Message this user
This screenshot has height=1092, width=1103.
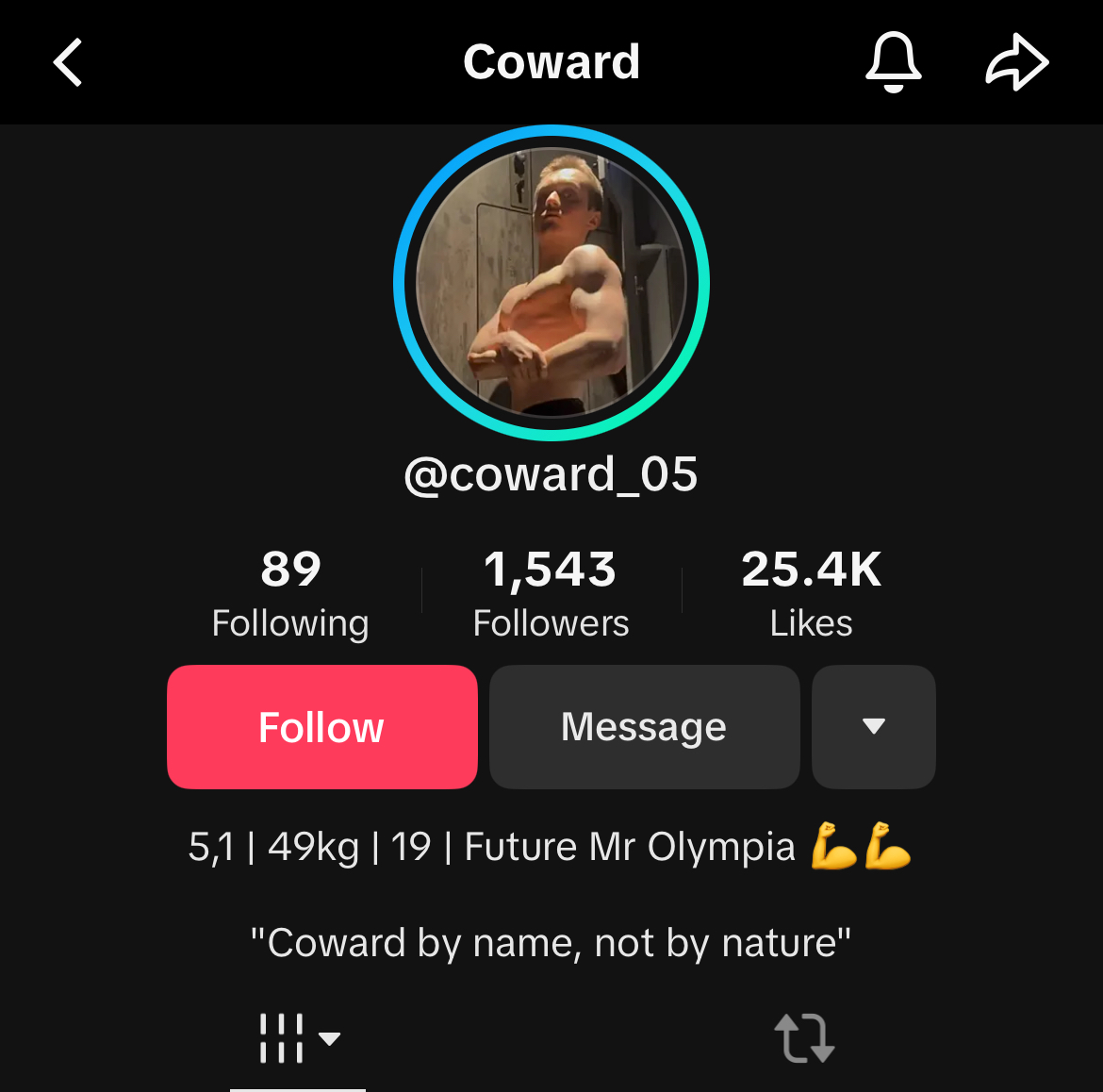pyautogui.click(x=644, y=727)
